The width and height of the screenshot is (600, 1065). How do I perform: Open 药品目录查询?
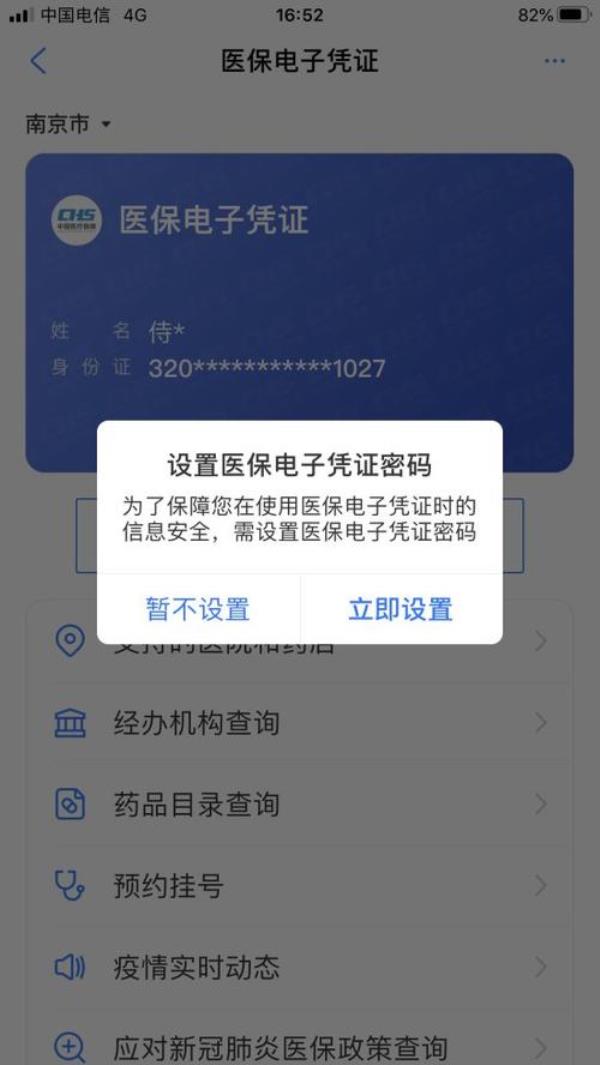coord(299,804)
